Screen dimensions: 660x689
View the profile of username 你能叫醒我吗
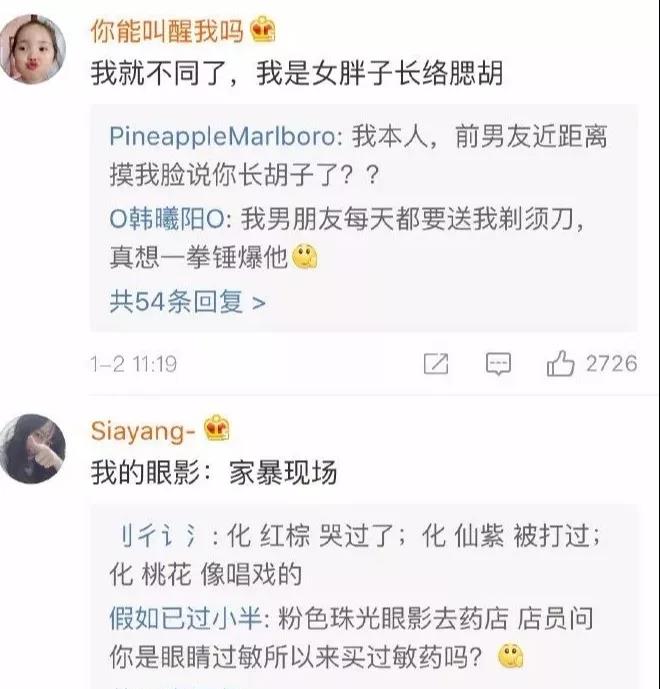point(167,32)
